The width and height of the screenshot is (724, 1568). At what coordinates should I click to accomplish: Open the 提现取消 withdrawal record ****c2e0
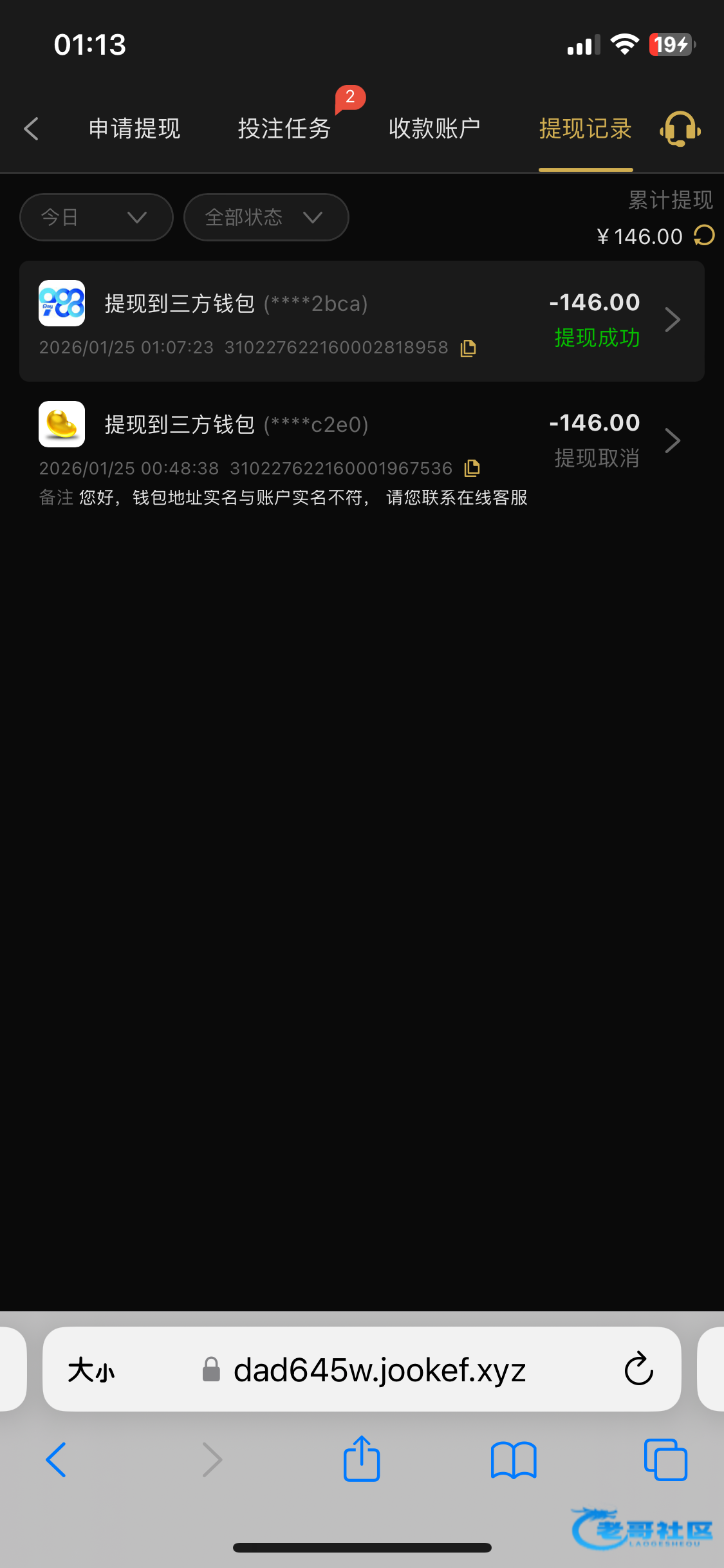click(x=362, y=441)
